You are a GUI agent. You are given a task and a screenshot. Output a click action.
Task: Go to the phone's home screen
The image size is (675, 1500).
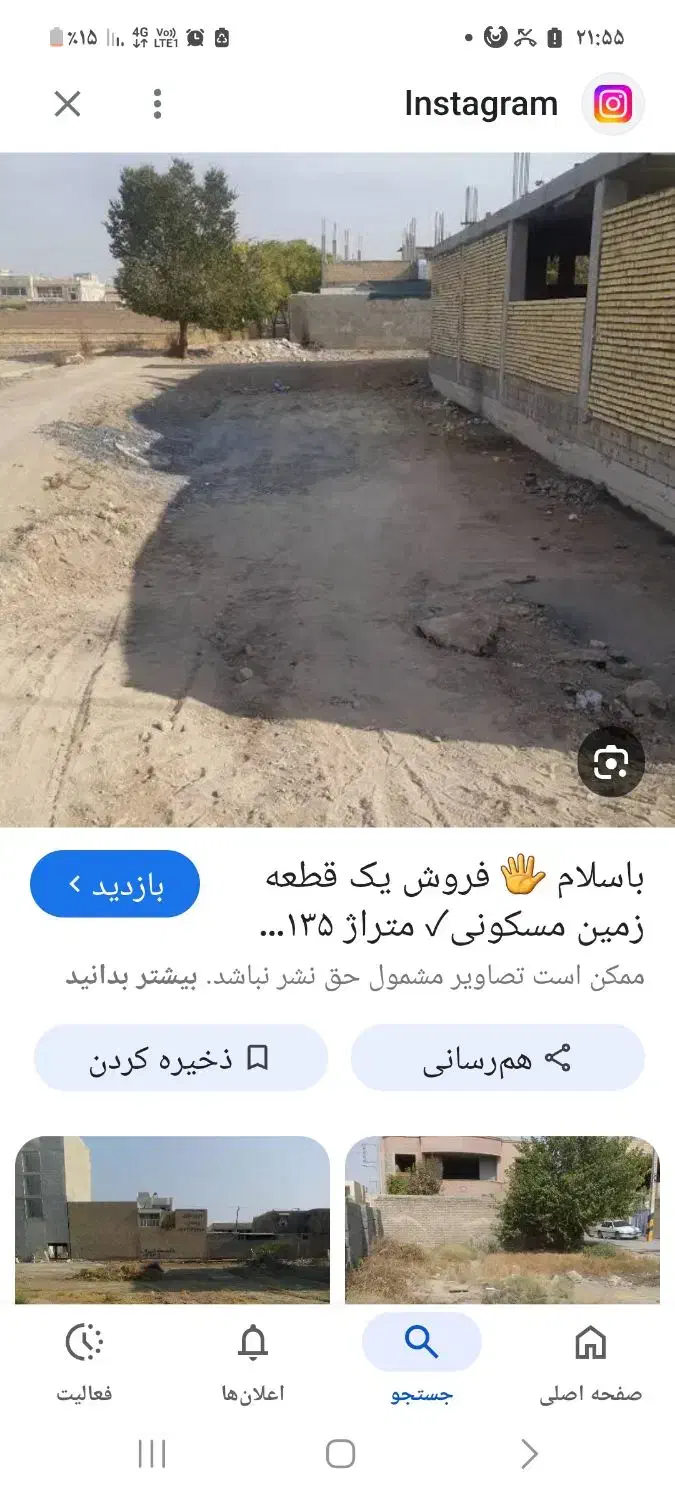(340, 1454)
